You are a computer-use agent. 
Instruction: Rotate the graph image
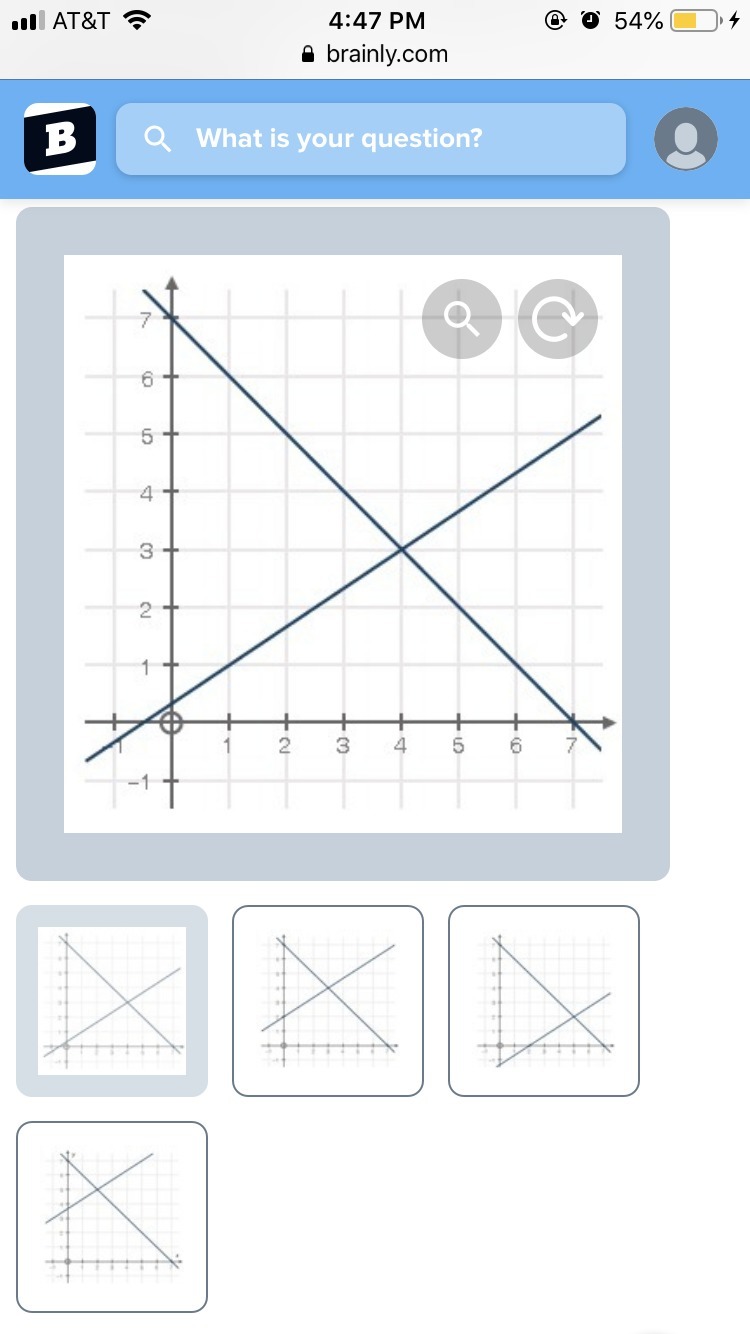click(557, 318)
